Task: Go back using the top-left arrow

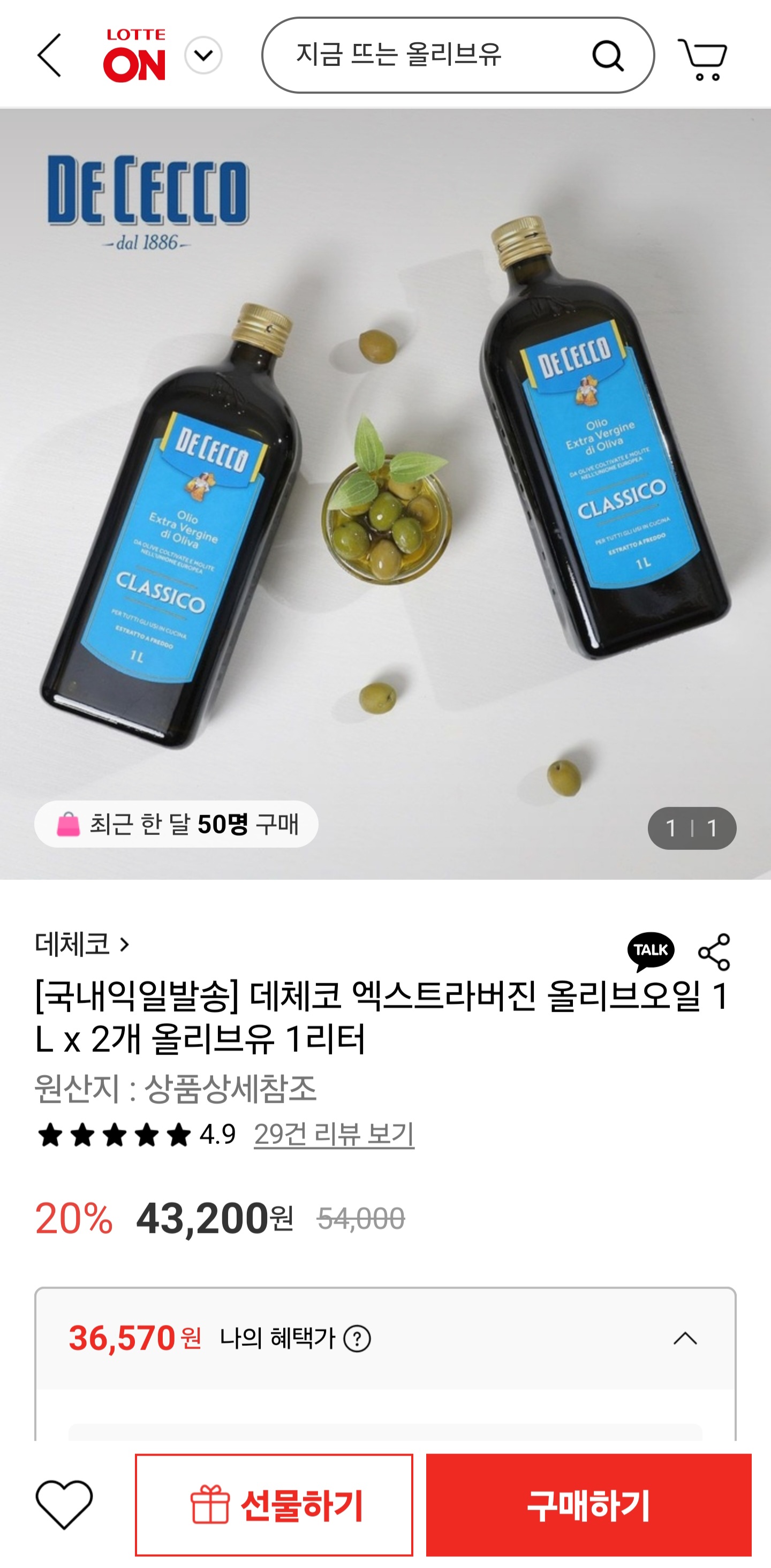Action: pyautogui.click(x=49, y=55)
